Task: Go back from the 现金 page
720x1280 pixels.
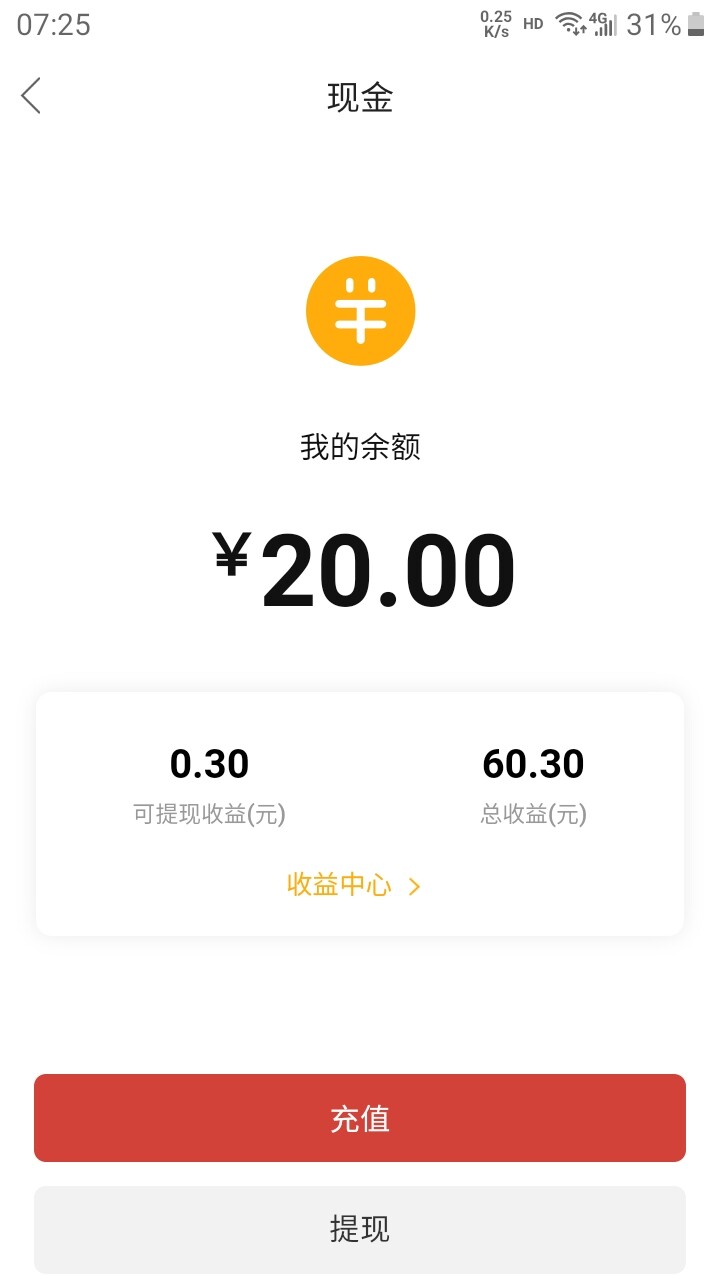Action: click(x=32, y=96)
